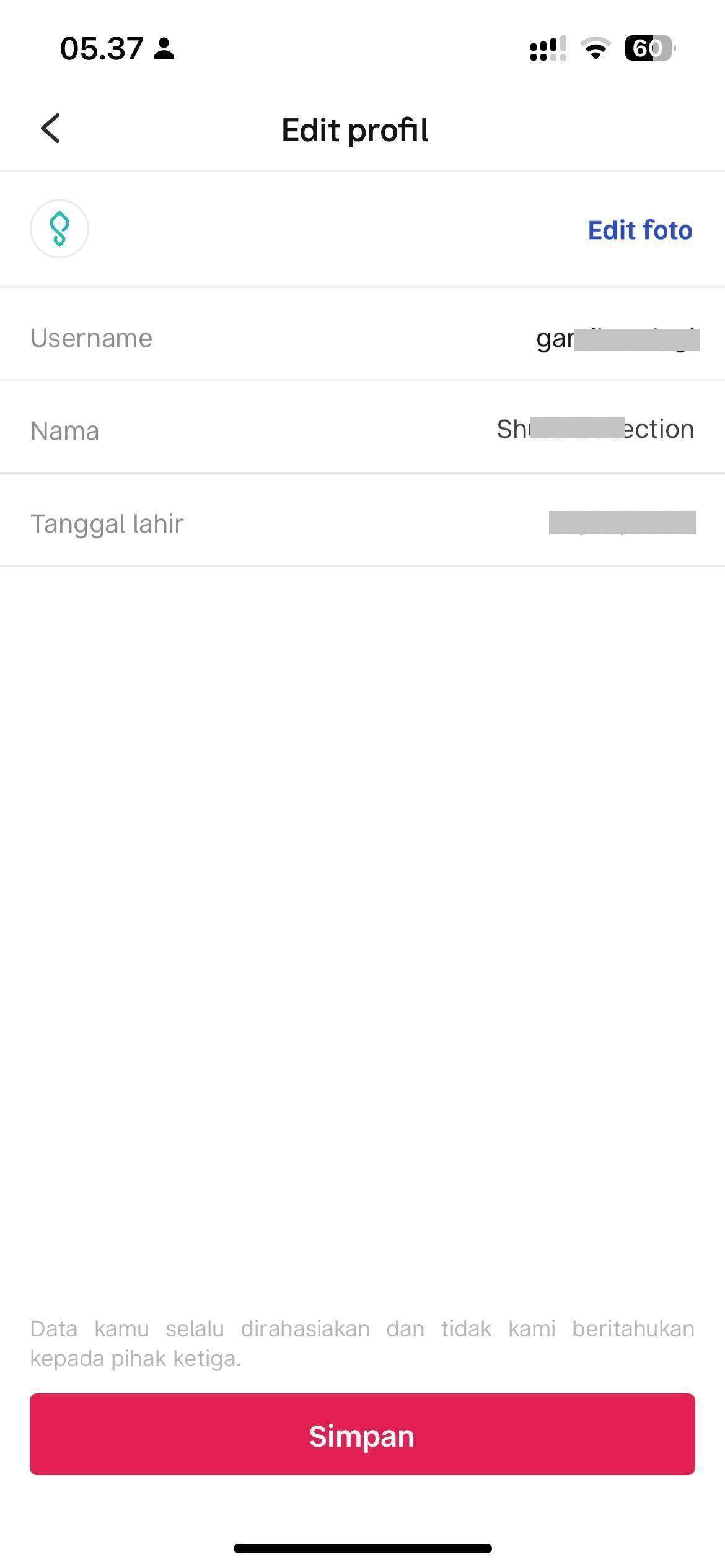This screenshot has width=725, height=1568.
Task: Save changes with Simpan button
Action: click(x=362, y=1434)
